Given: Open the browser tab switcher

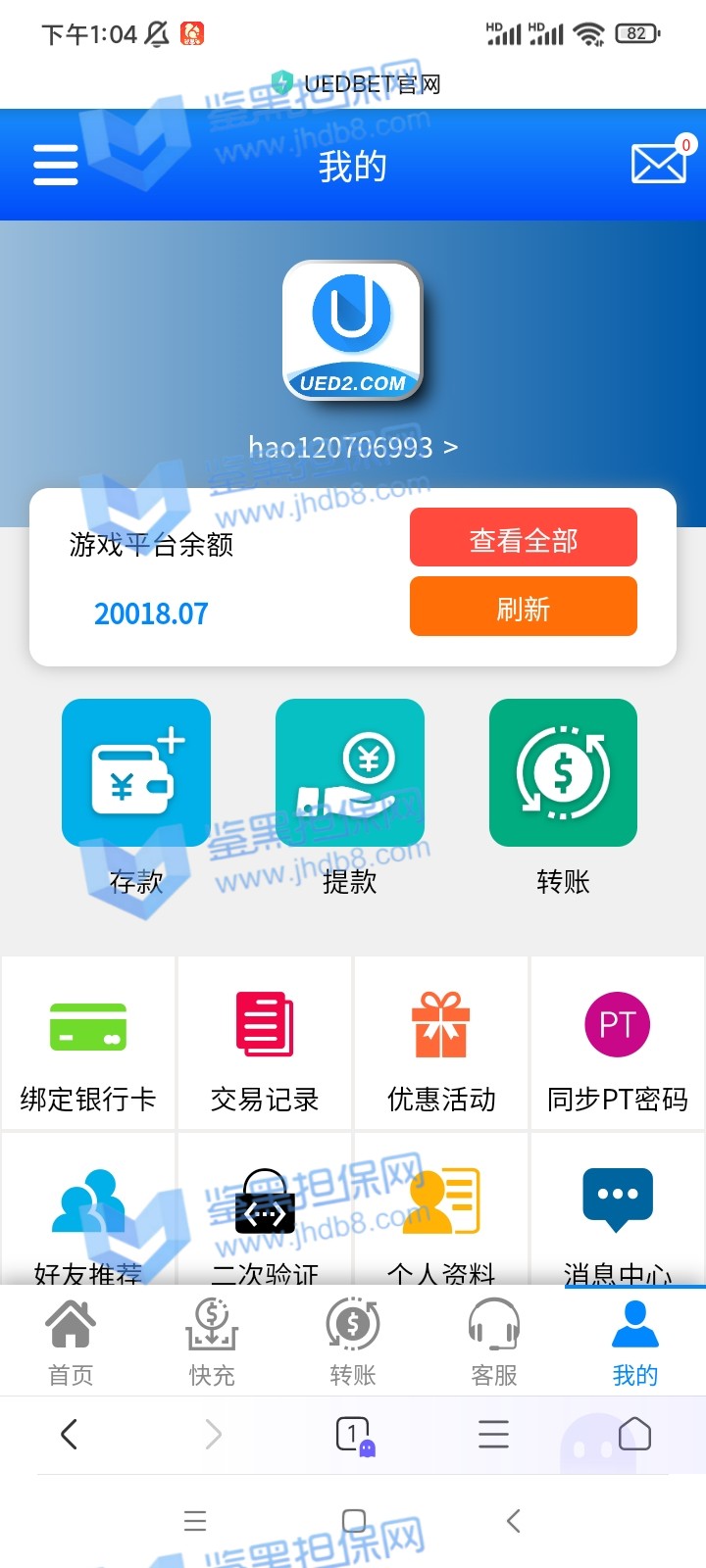Looking at the screenshot, I should pos(353,1435).
